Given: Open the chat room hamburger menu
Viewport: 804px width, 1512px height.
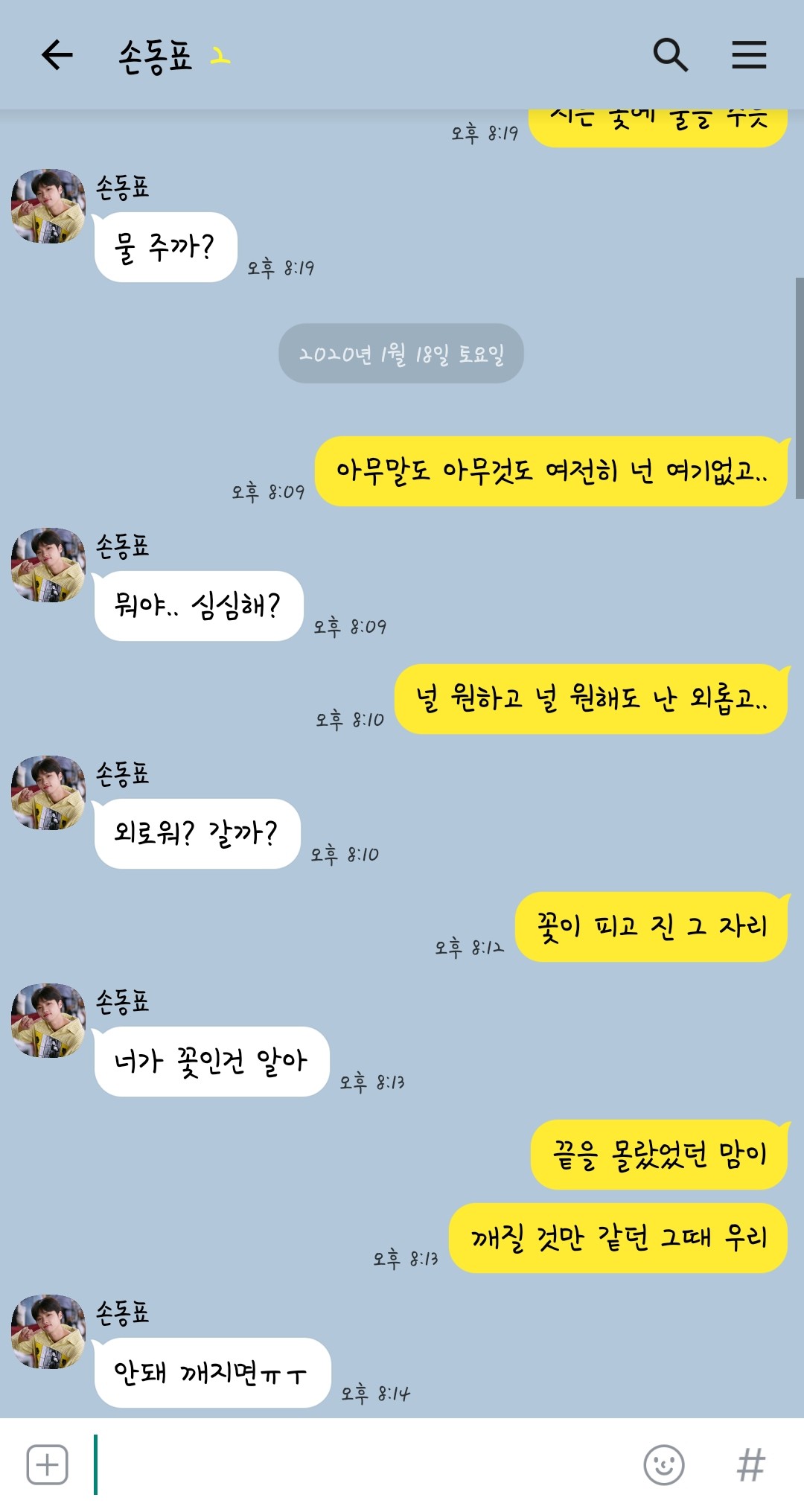Looking at the screenshot, I should [x=749, y=55].
